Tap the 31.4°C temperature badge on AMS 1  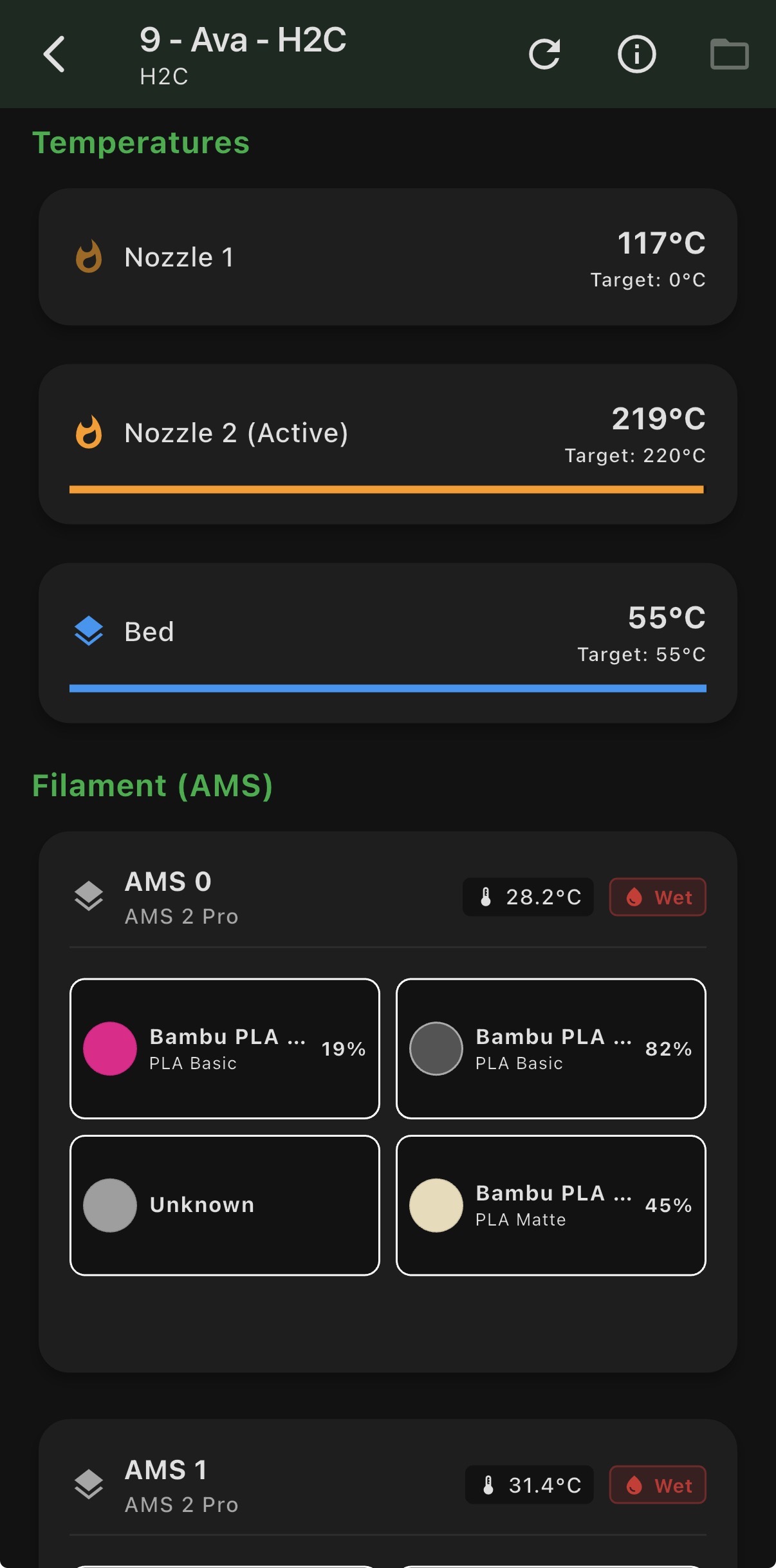[x=529, y=1486]
